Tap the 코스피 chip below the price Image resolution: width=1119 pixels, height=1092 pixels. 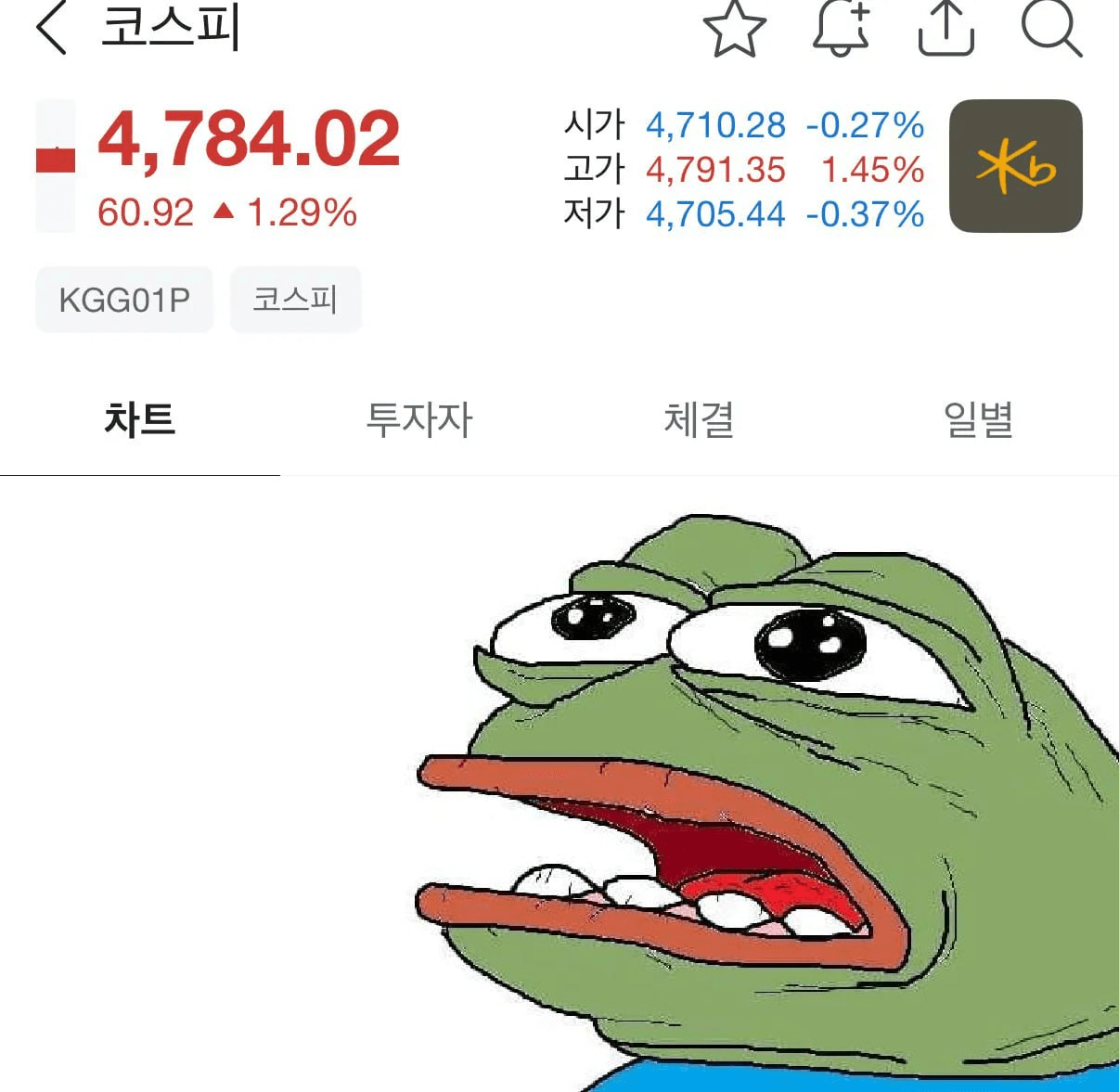pyautogui.click(x=295, y=300)
